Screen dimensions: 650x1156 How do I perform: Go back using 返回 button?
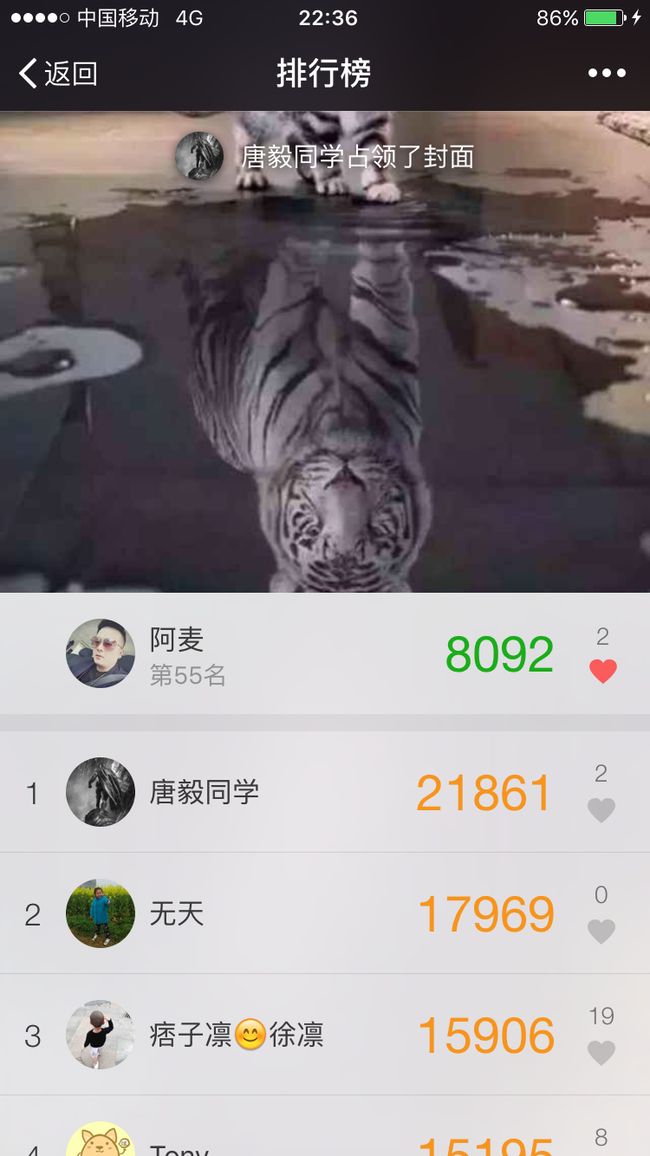[x=58, y=74]
